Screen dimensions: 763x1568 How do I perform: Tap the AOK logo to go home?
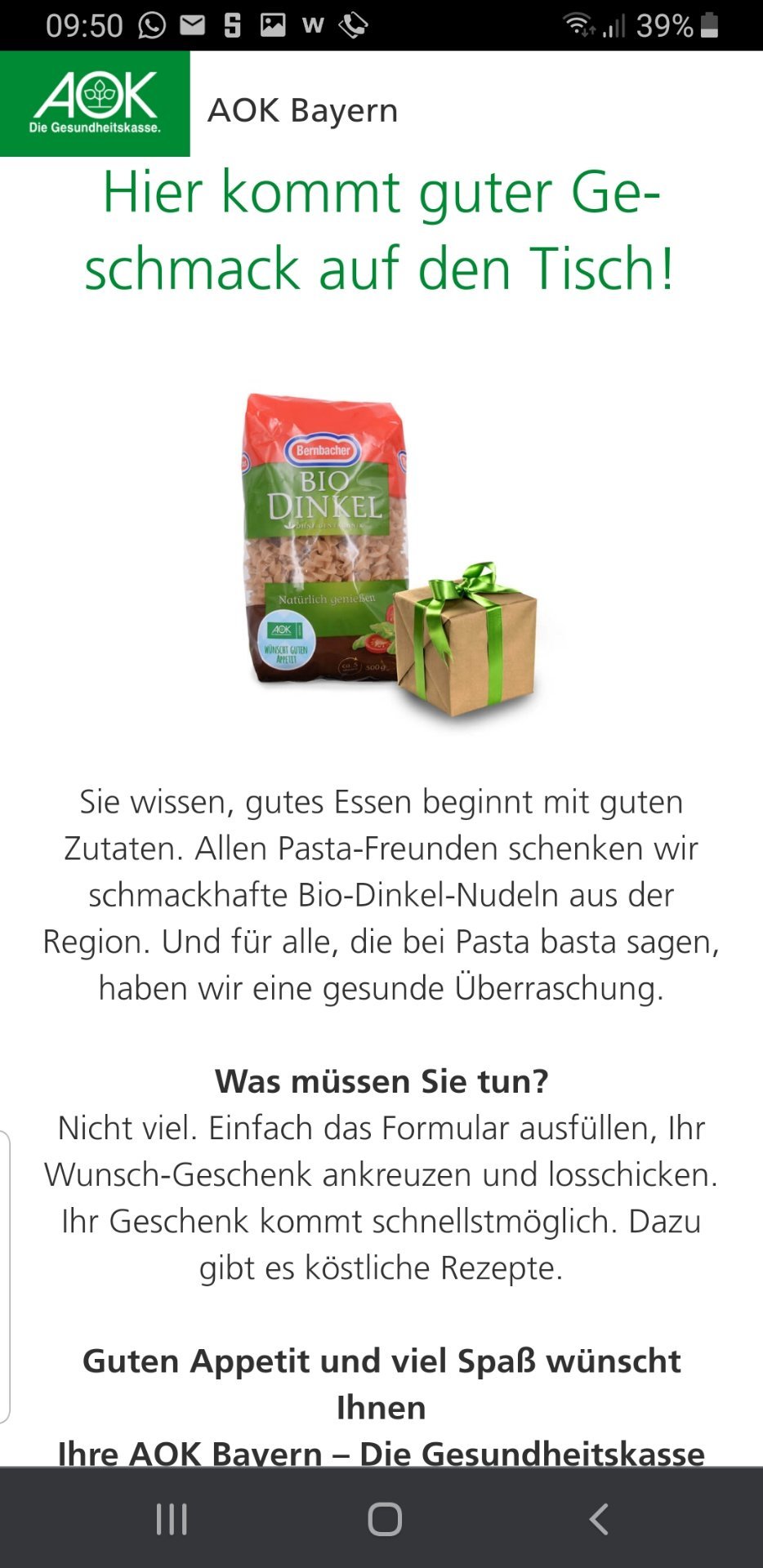click(95, 104)
